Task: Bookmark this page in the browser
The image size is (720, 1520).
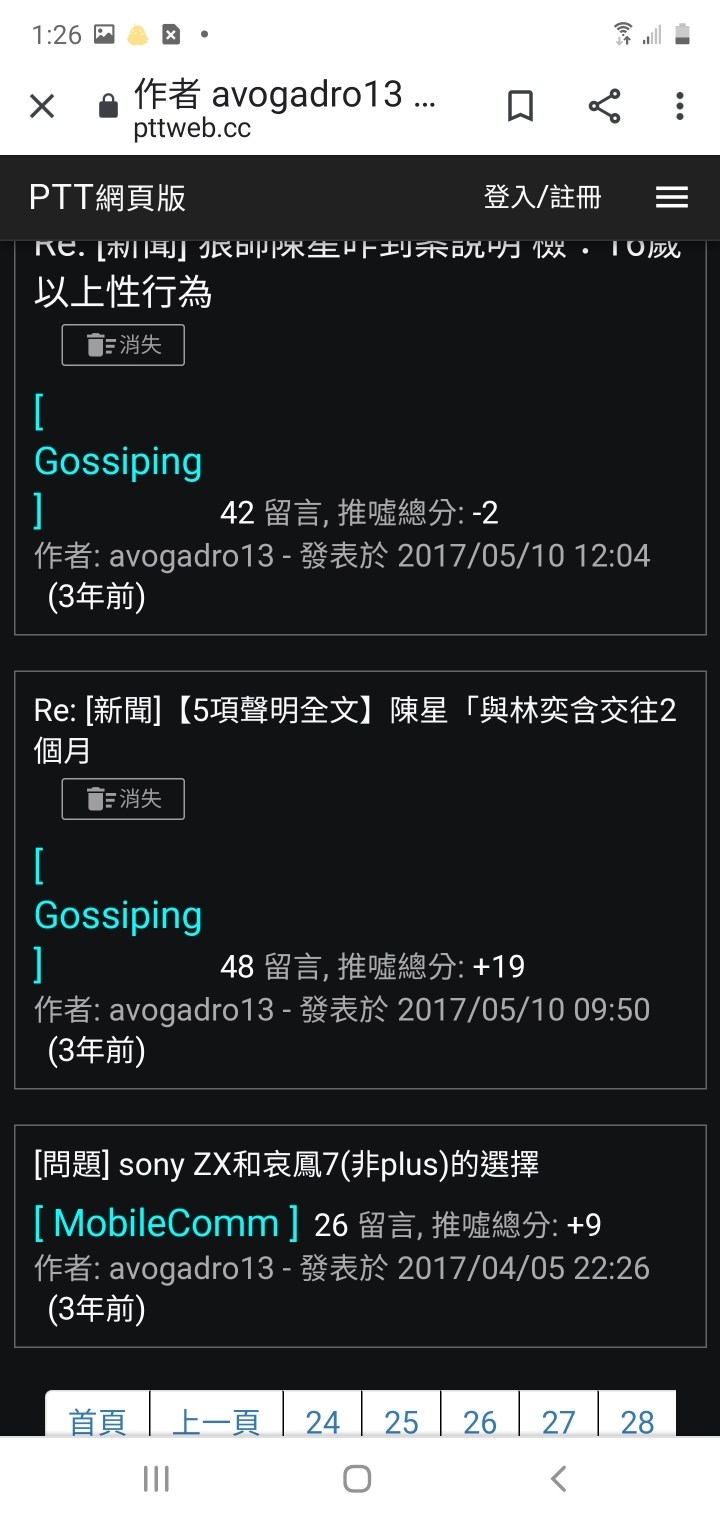Action: click(x=520, y=106)
